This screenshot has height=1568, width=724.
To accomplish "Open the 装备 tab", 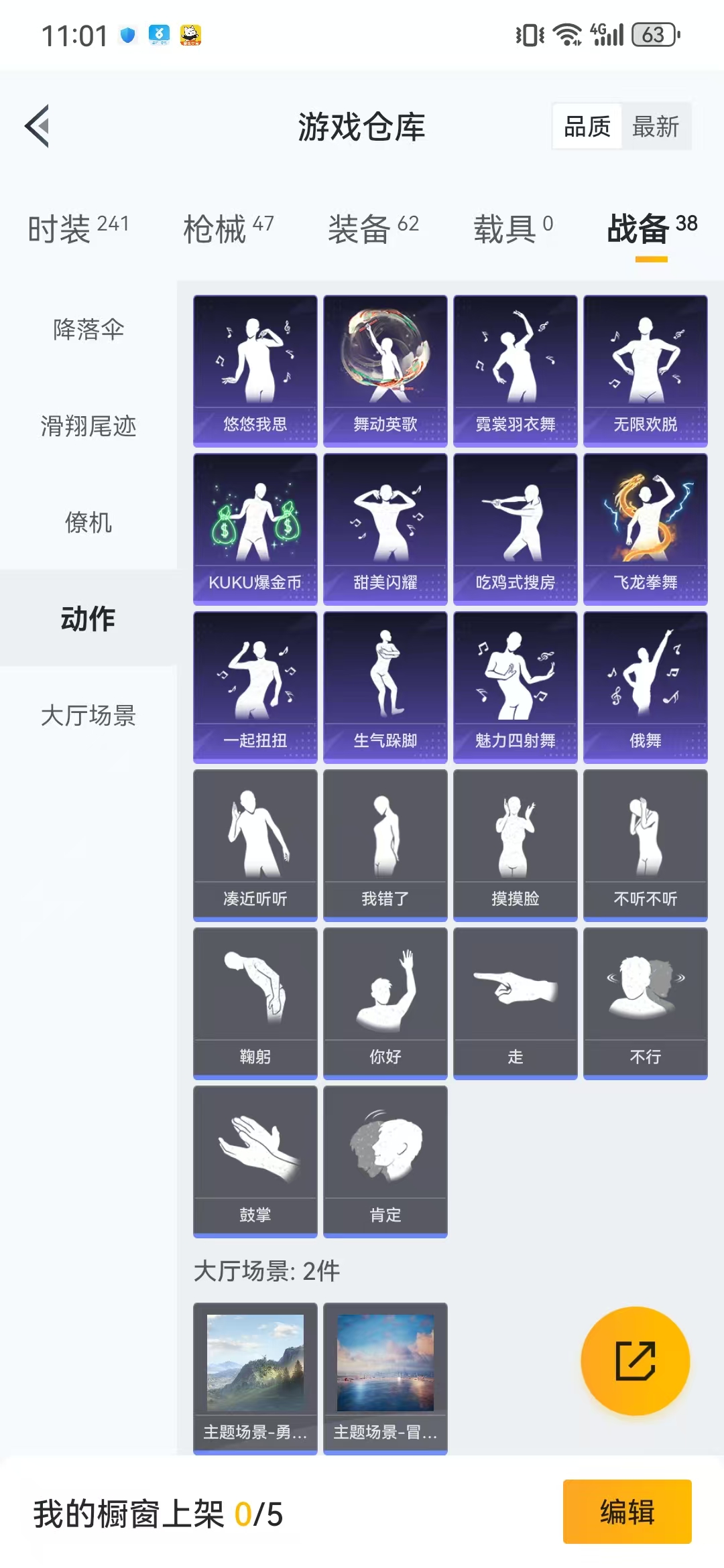I will (373, 229).
